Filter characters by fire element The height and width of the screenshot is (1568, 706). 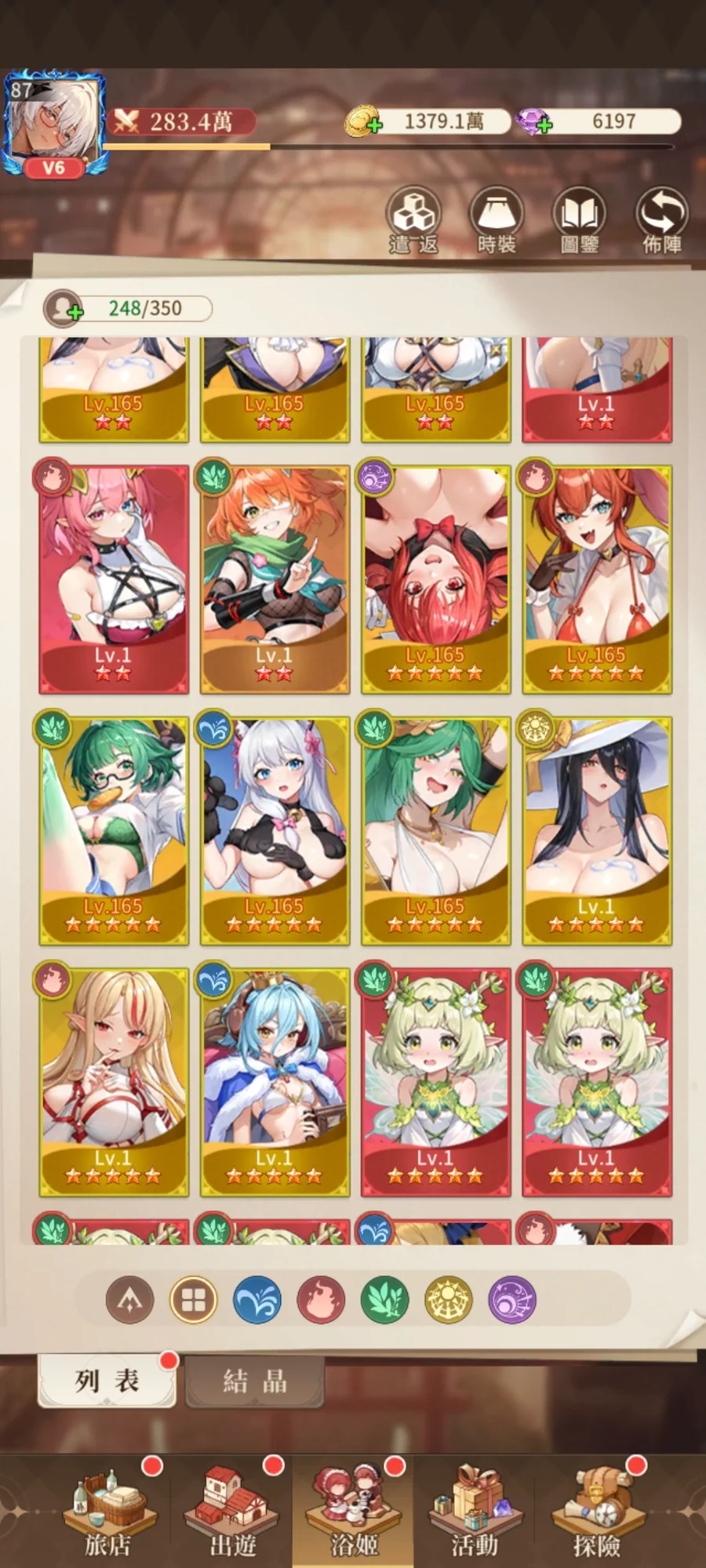tap(321, 1300)
